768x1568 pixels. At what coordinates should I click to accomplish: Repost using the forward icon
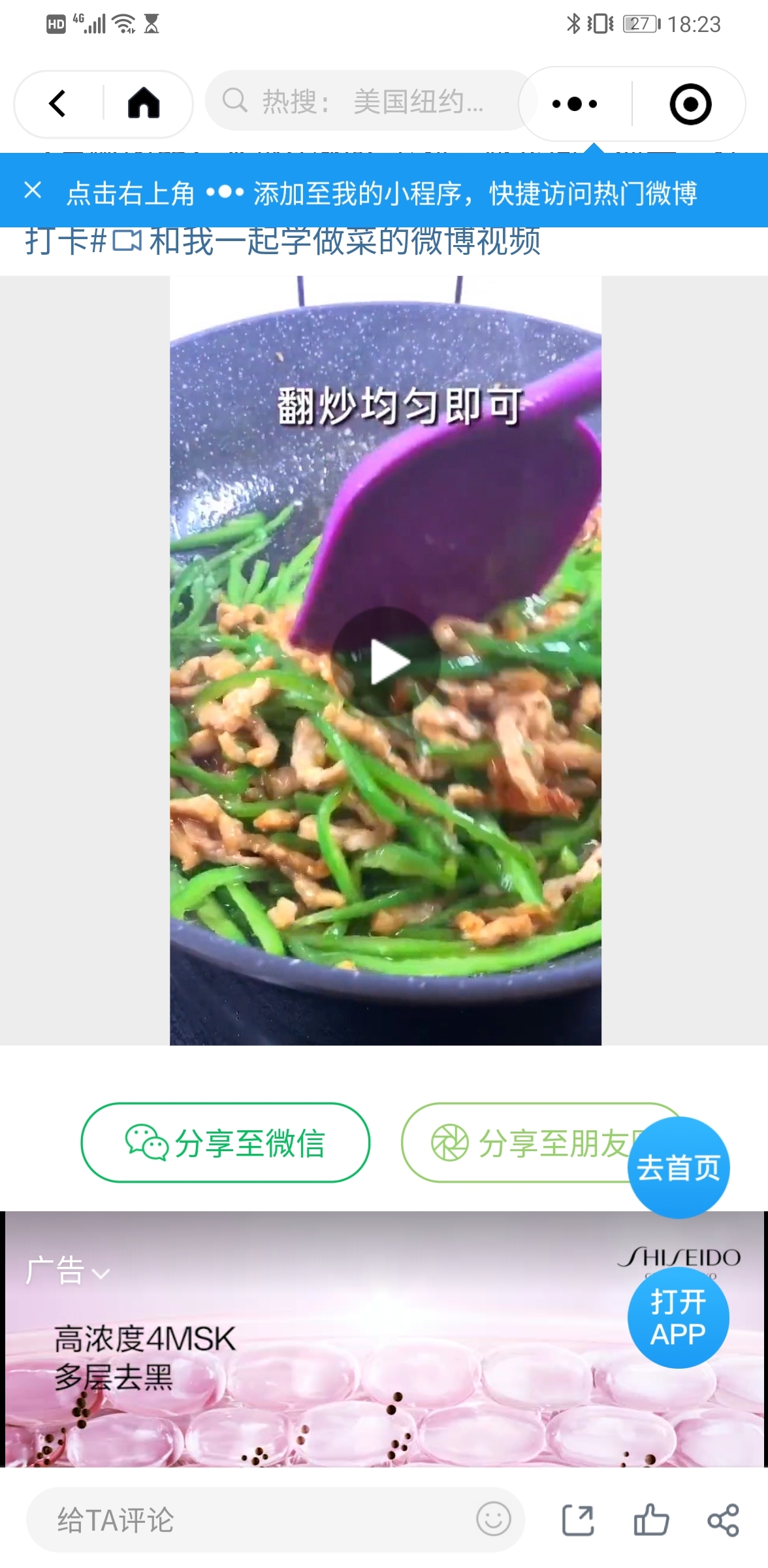coord(578,1520)
